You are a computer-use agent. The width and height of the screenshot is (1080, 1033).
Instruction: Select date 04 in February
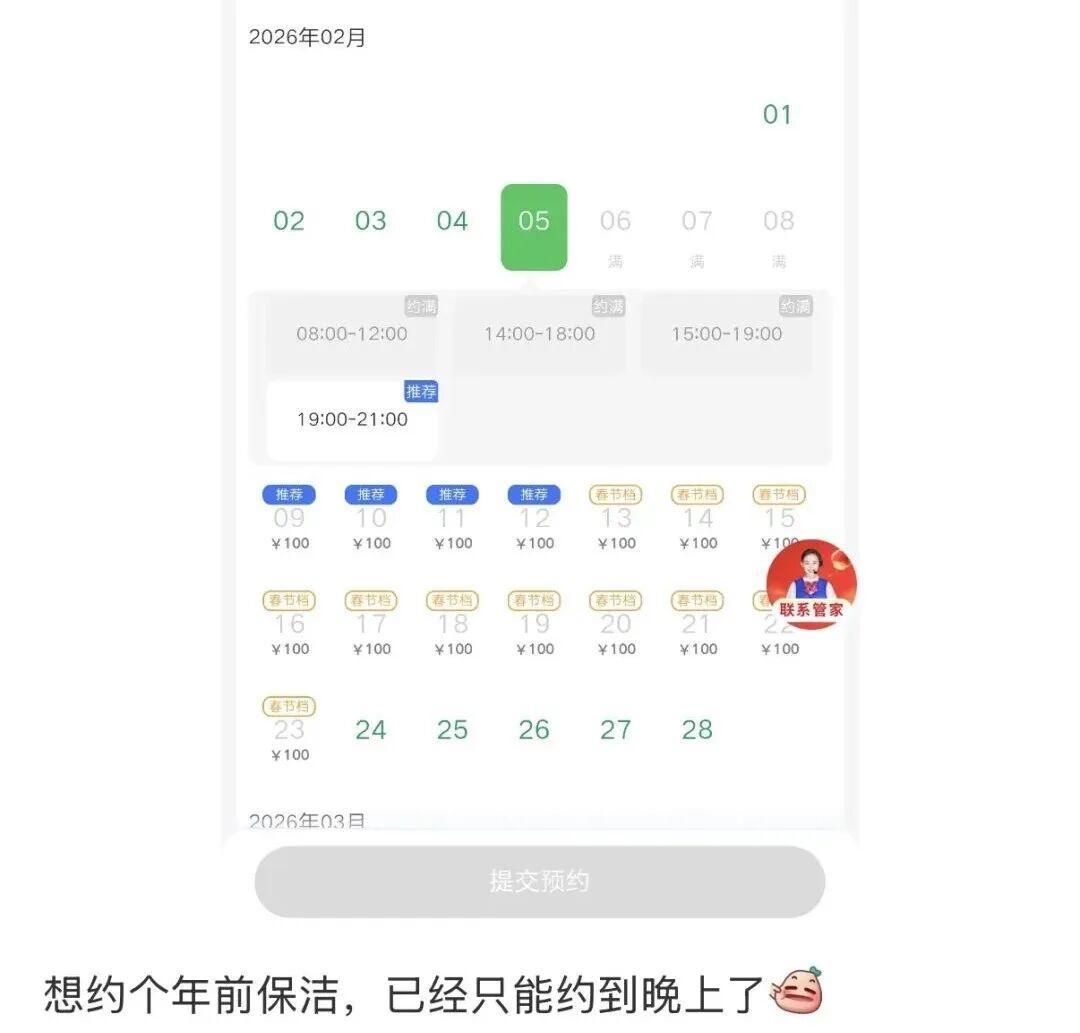tap(452, 221)
